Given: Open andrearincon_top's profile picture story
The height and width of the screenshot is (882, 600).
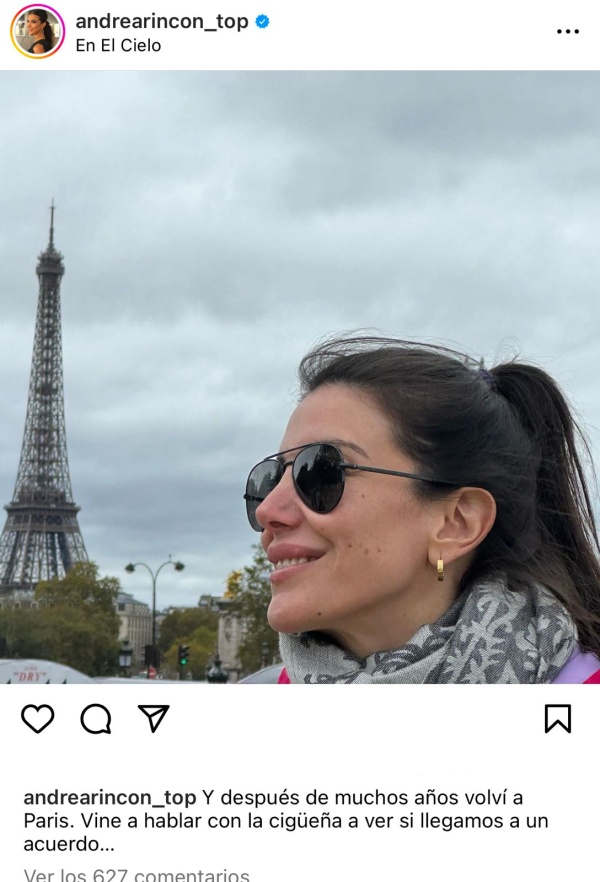Looking at the screenshot, I should coord(37,32).
